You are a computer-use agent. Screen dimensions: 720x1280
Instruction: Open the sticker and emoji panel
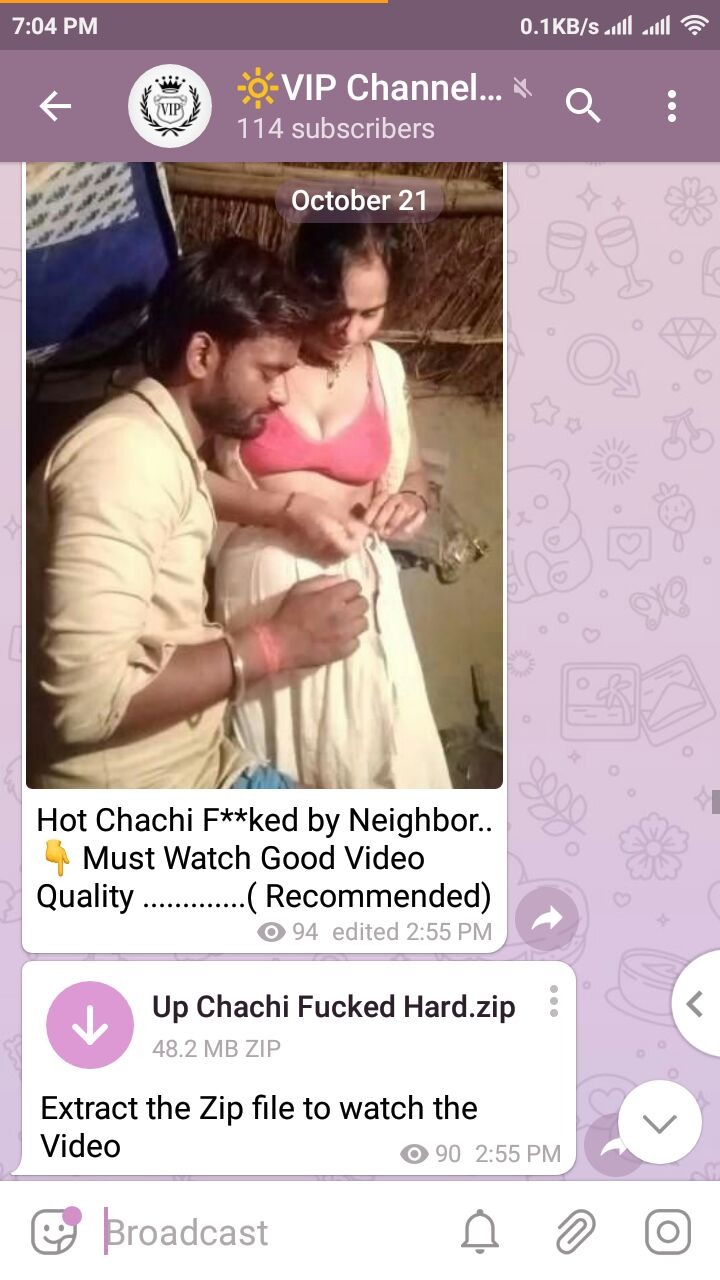tap(54, 1231)
